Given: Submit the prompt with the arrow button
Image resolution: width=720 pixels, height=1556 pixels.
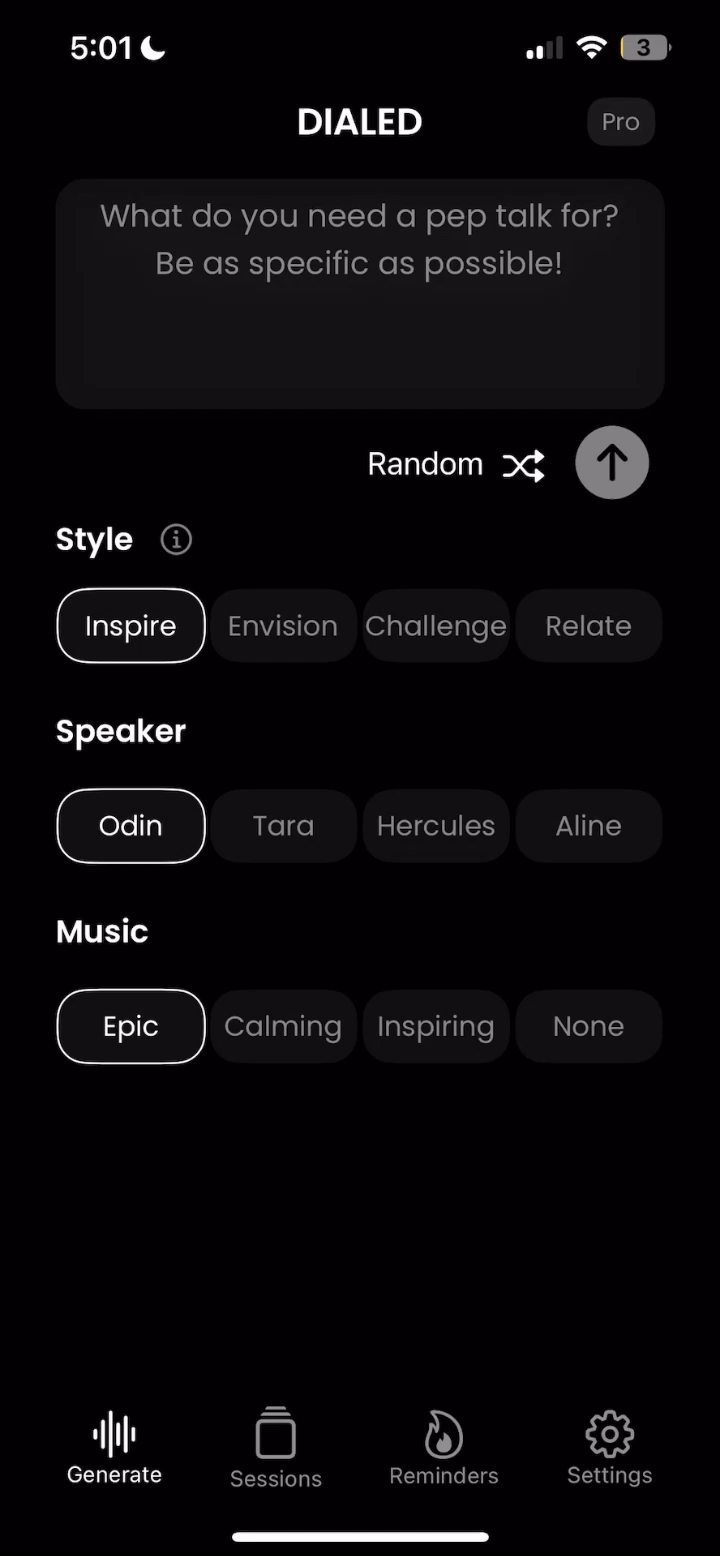Looking at the screenshot, I should (x=612, y=463).
